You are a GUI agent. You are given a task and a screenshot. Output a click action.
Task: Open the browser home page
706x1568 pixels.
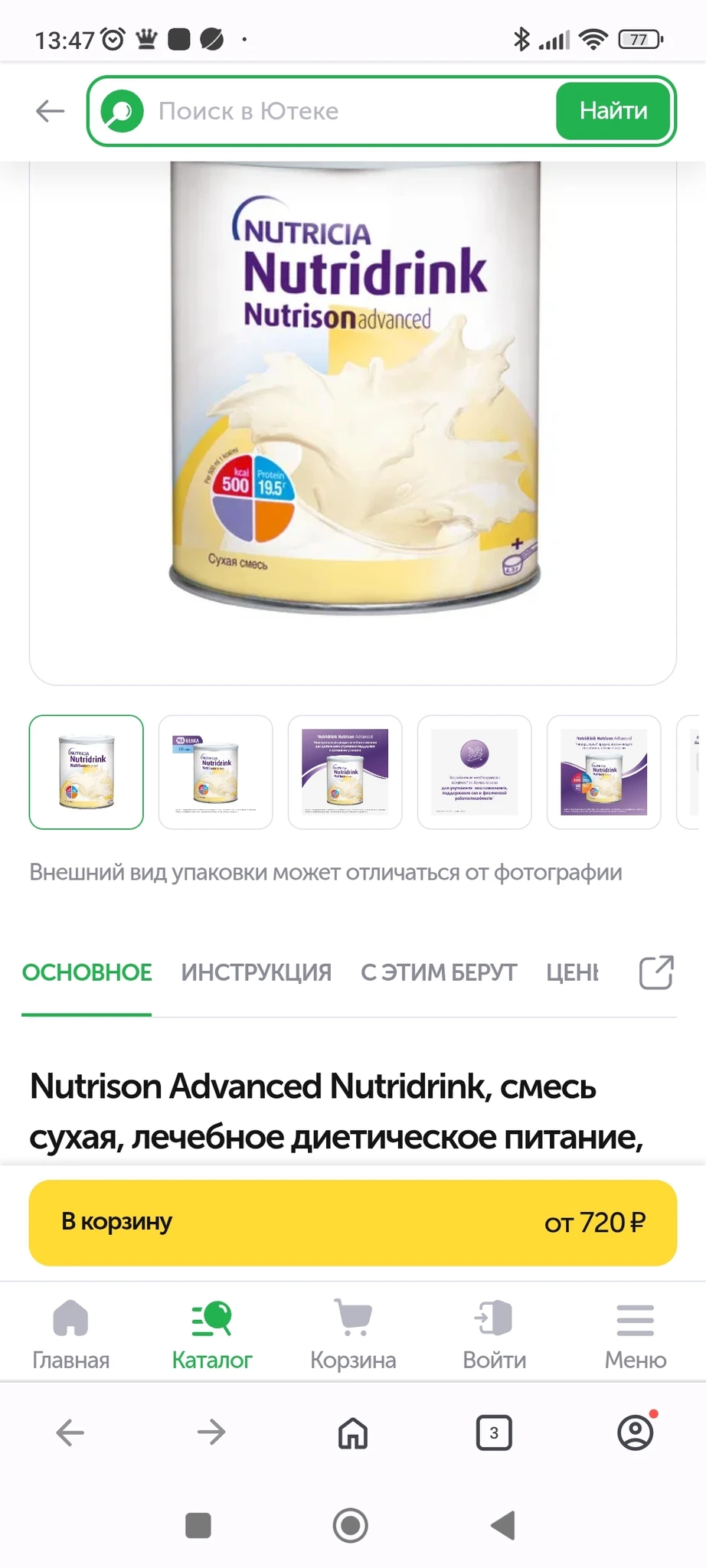(x=353, y=1432)
